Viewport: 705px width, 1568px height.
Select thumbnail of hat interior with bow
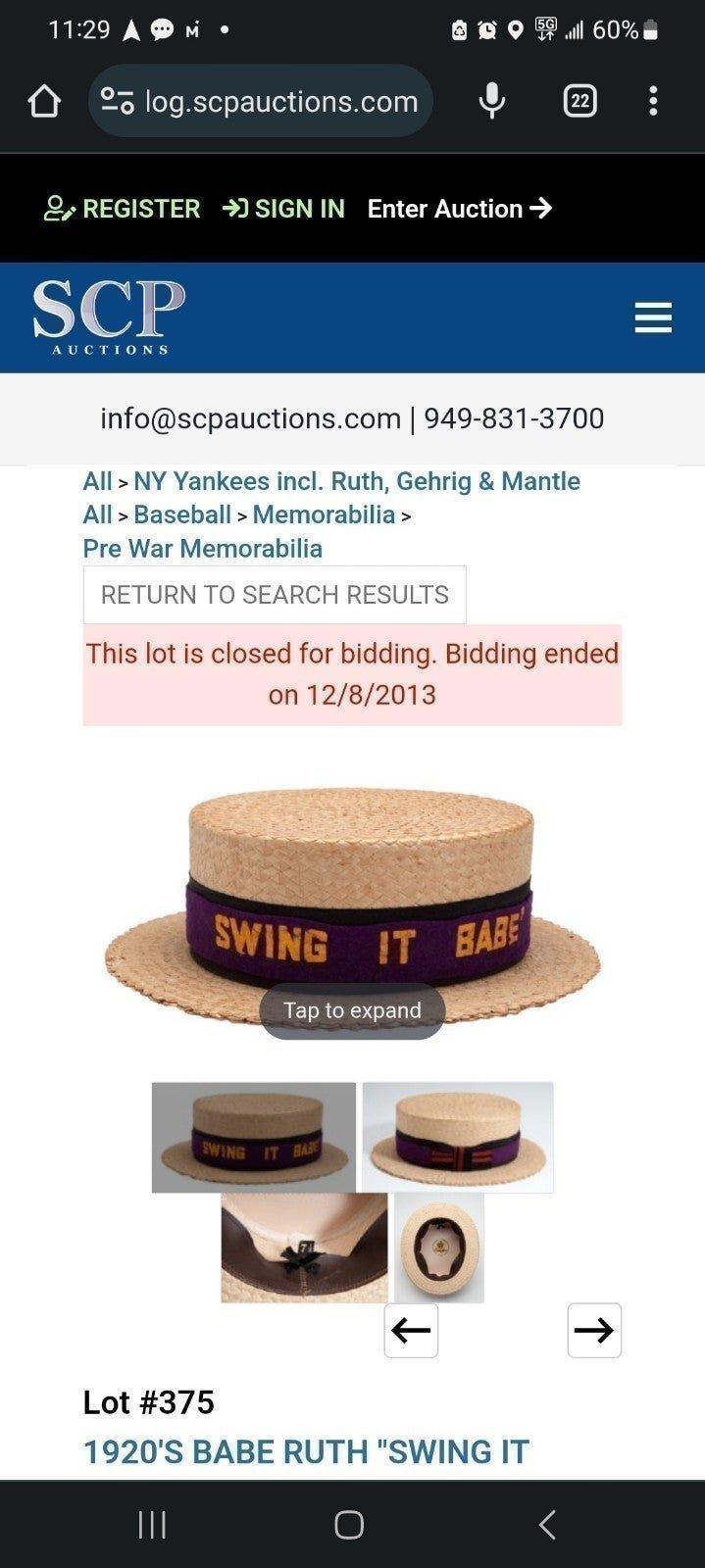tap(304, 1248)
